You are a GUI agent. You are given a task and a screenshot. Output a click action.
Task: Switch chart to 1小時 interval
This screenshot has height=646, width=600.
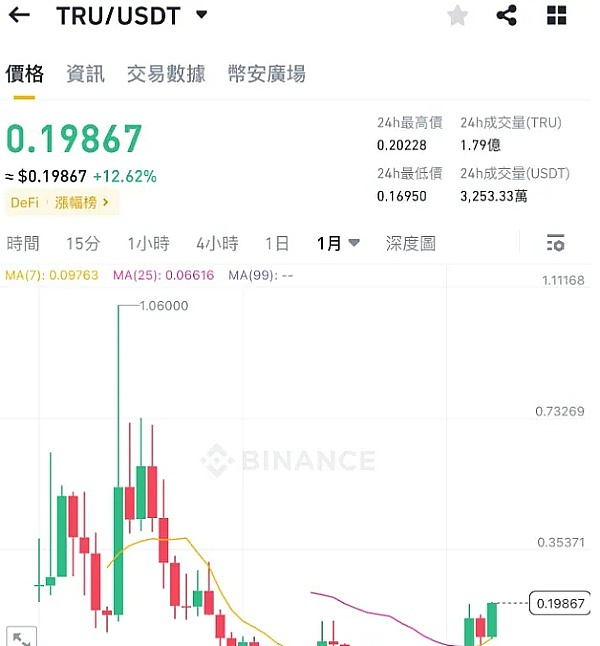[148, 243]
